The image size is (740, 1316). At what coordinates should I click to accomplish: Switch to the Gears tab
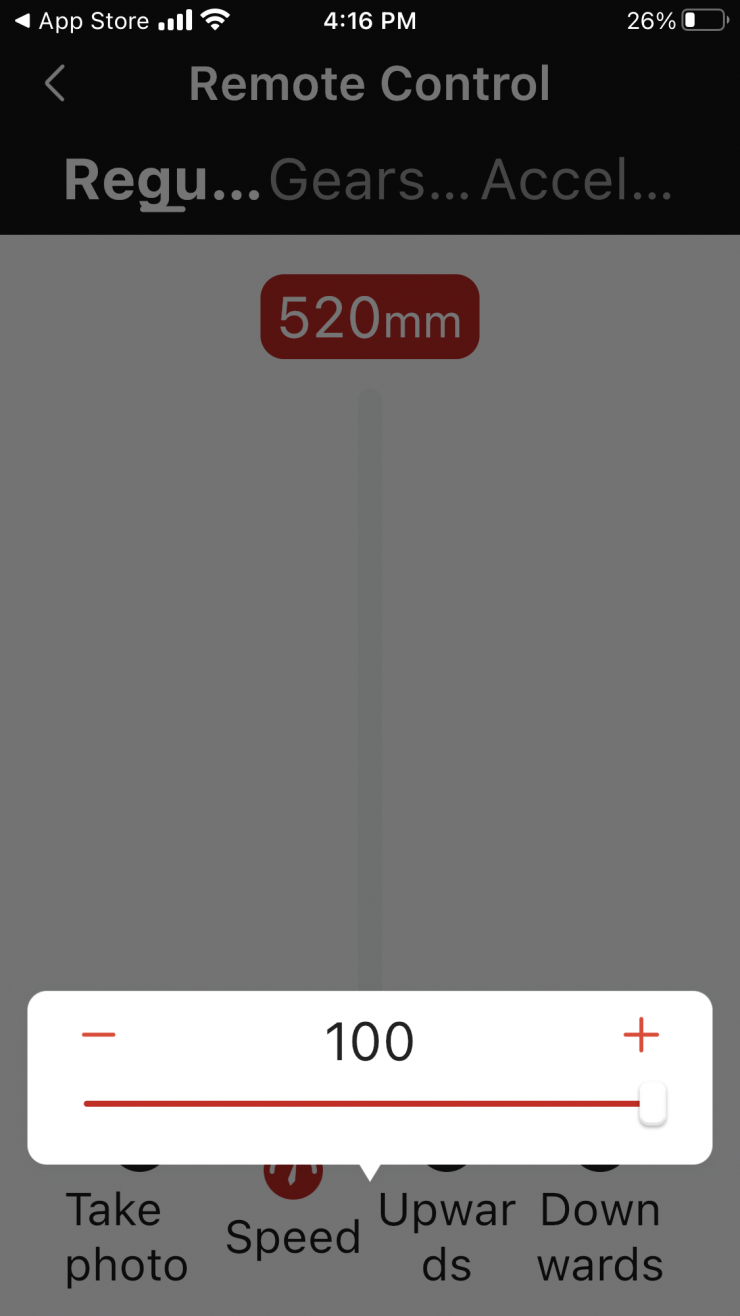pos(368,181)
